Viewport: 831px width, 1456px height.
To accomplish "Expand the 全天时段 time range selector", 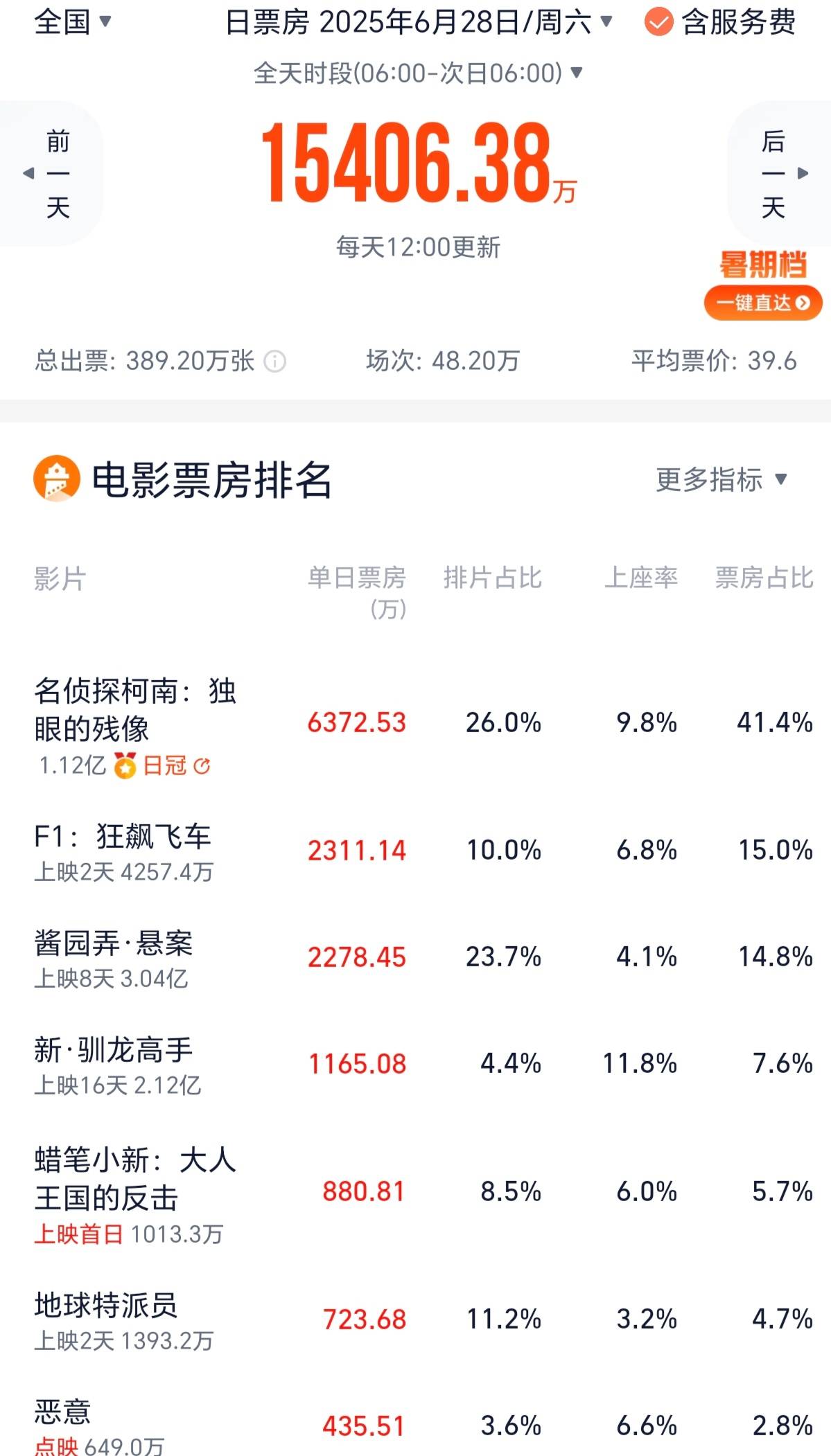I will tap(418, 73).
